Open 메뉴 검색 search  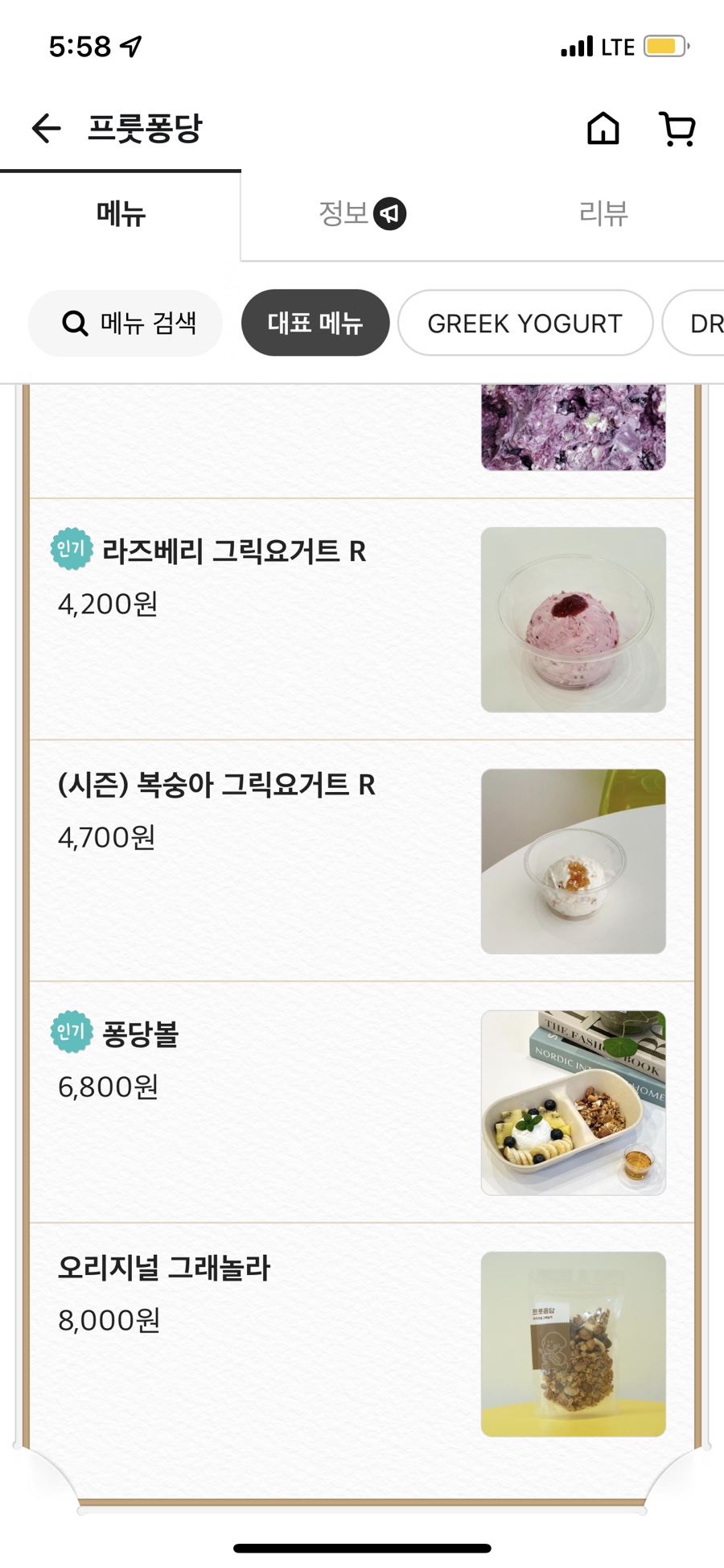point(125,324)
